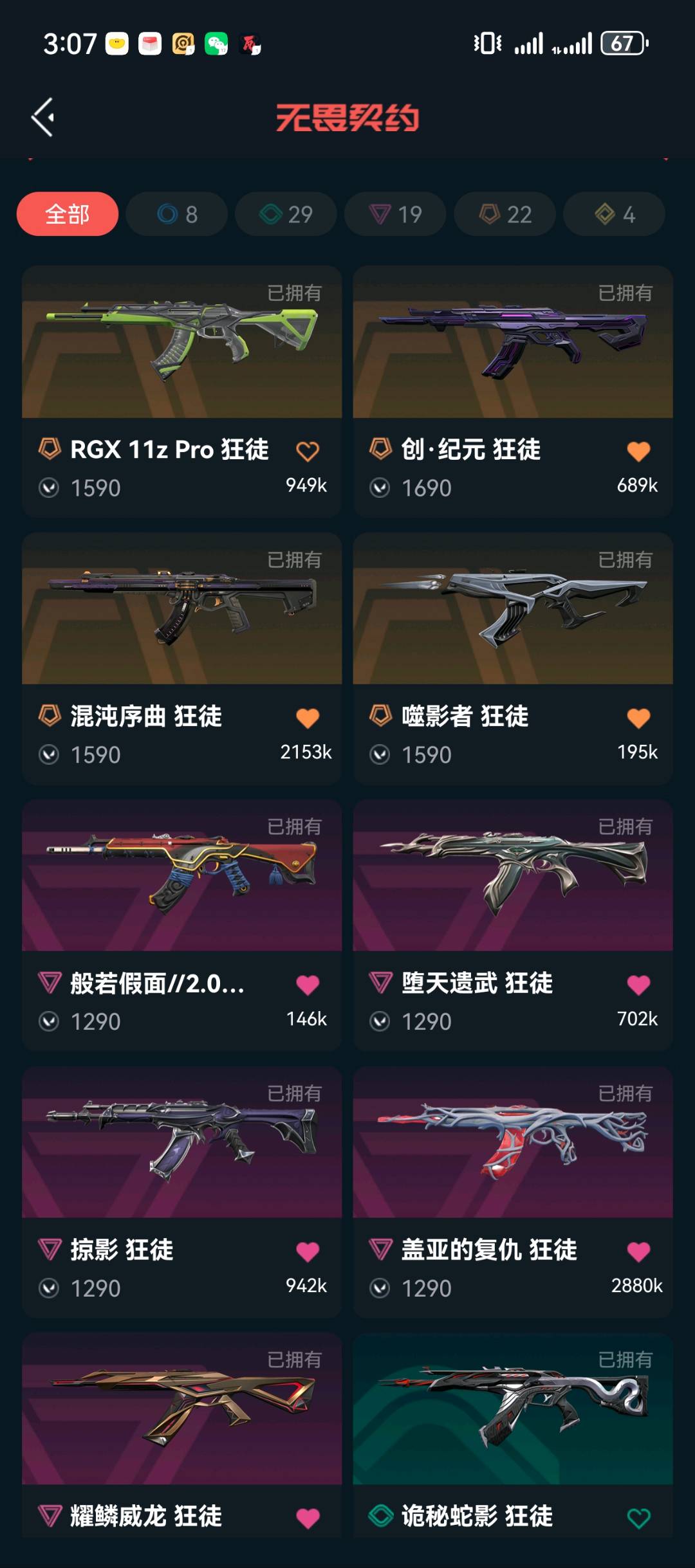This screenshot has height=1568, width=695.
Task: Toggle the heart on 噬影者 狂徒
Action: [x=638, y=718]
